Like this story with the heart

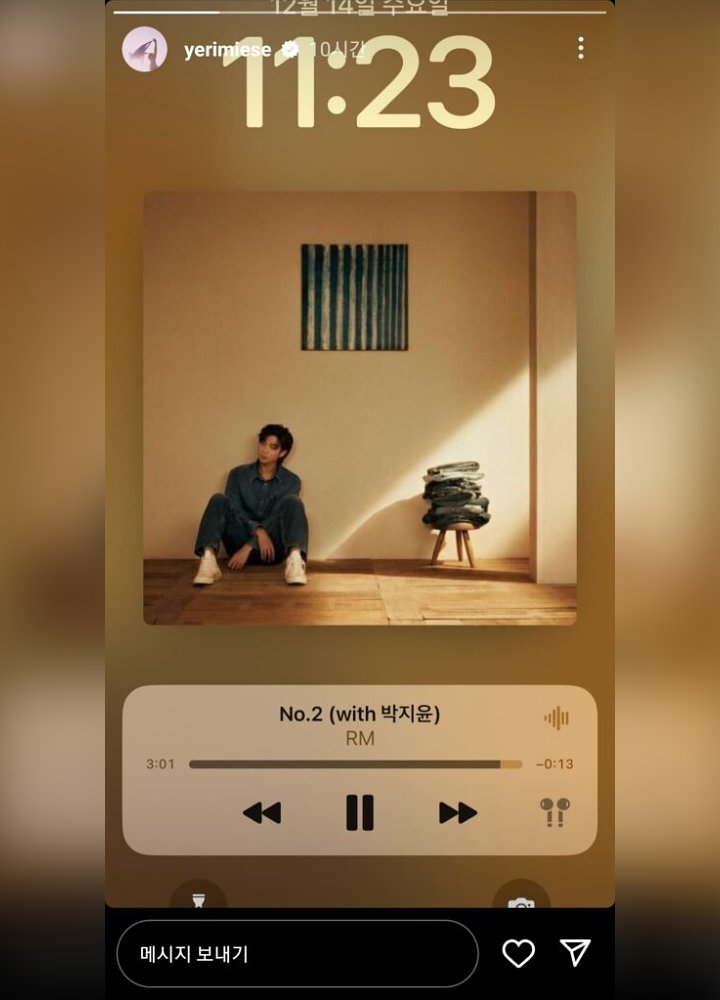point(518,954)
